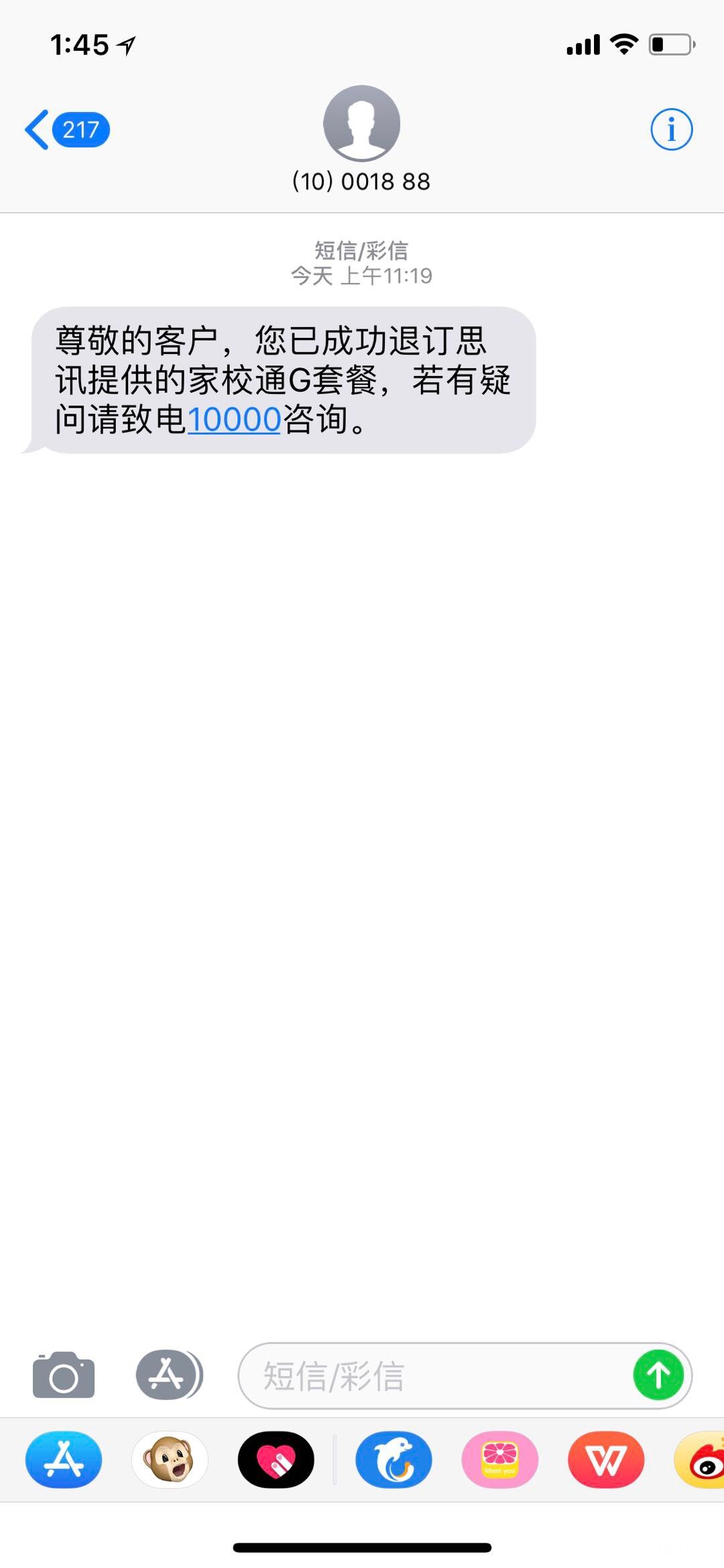724x1568 pixels.
Task: Tap the contact avatar for (10) 0018 88
Action: pos(362,123)
